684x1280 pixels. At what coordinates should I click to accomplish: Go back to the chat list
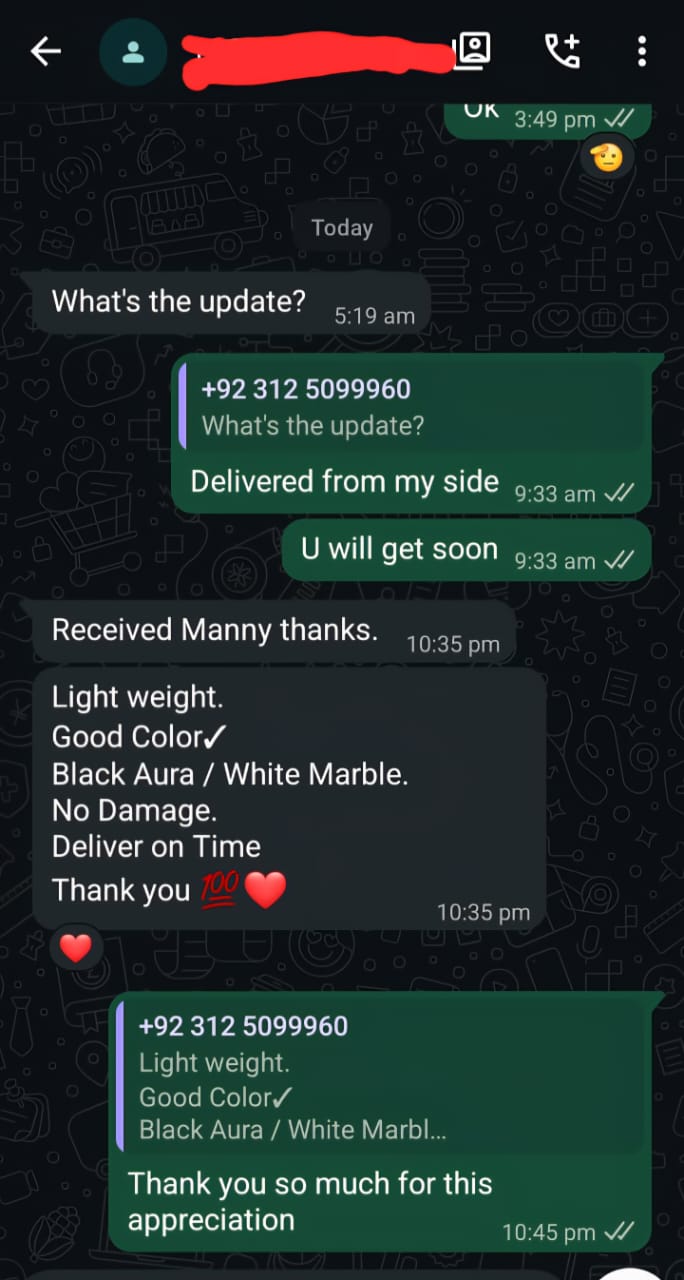(46, 52)
